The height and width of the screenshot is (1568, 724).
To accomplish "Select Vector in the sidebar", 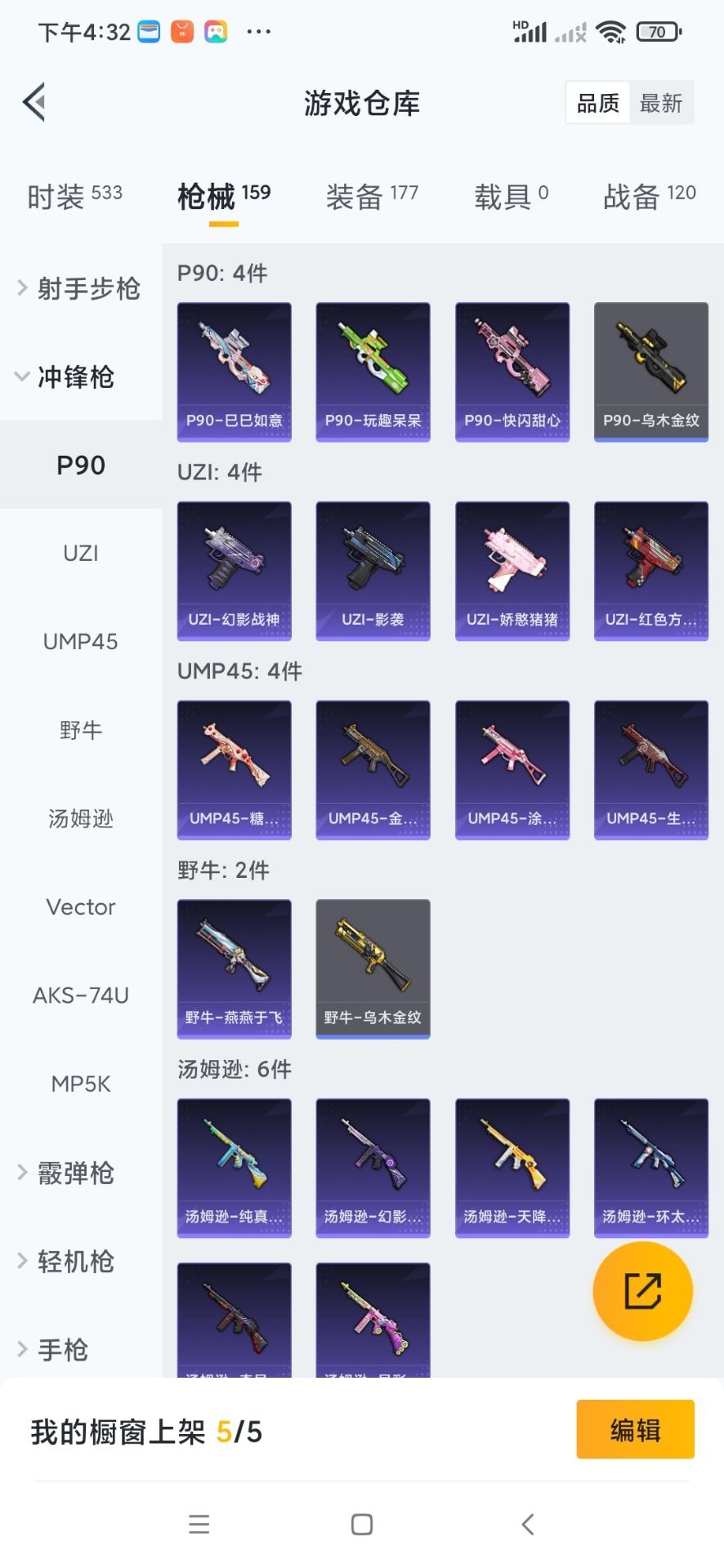I will click(x=80, y=906).
